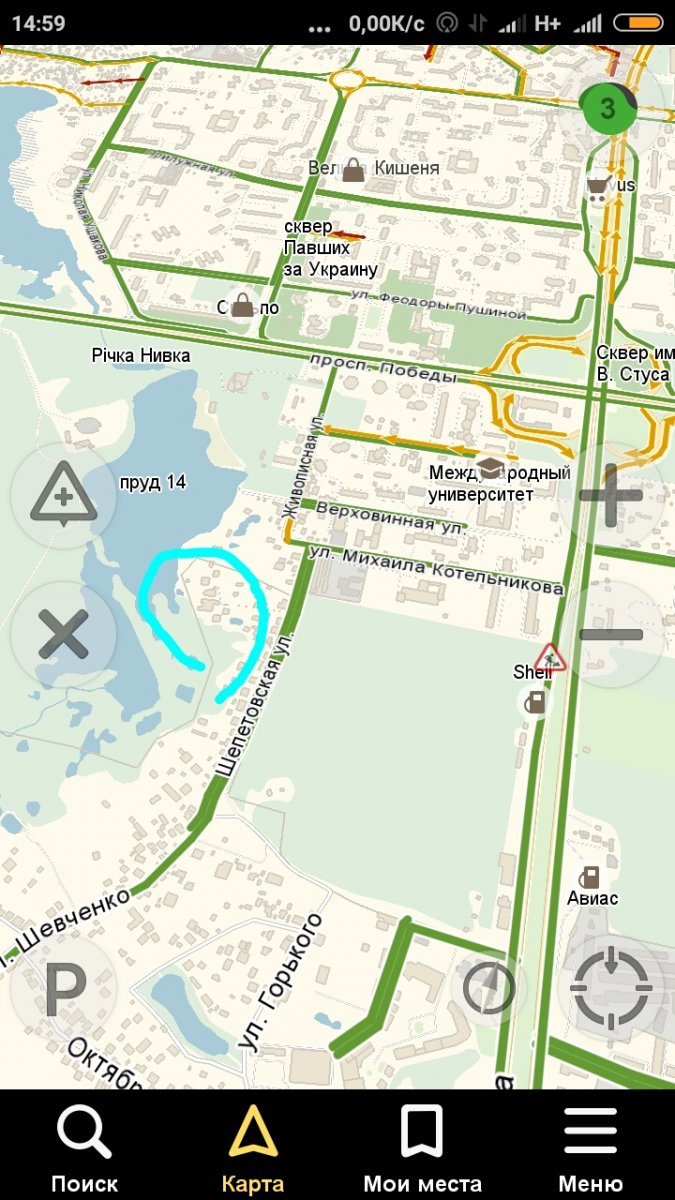The image size is (675, 1200).
Task: Tap the compass to reorient the map
Action: tap(489, 988)
